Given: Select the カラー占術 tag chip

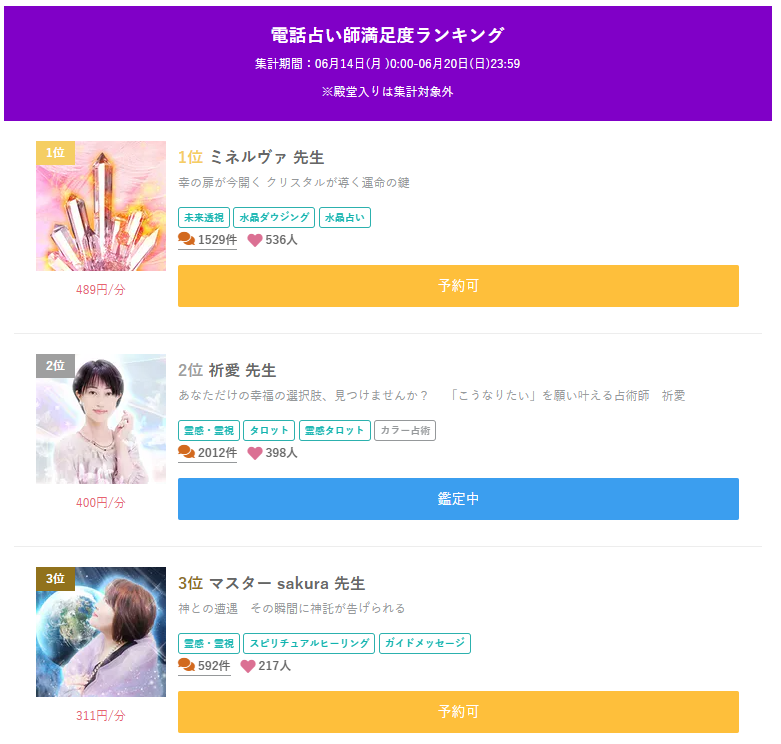Looking at the screenshot, I should point(405,430).
